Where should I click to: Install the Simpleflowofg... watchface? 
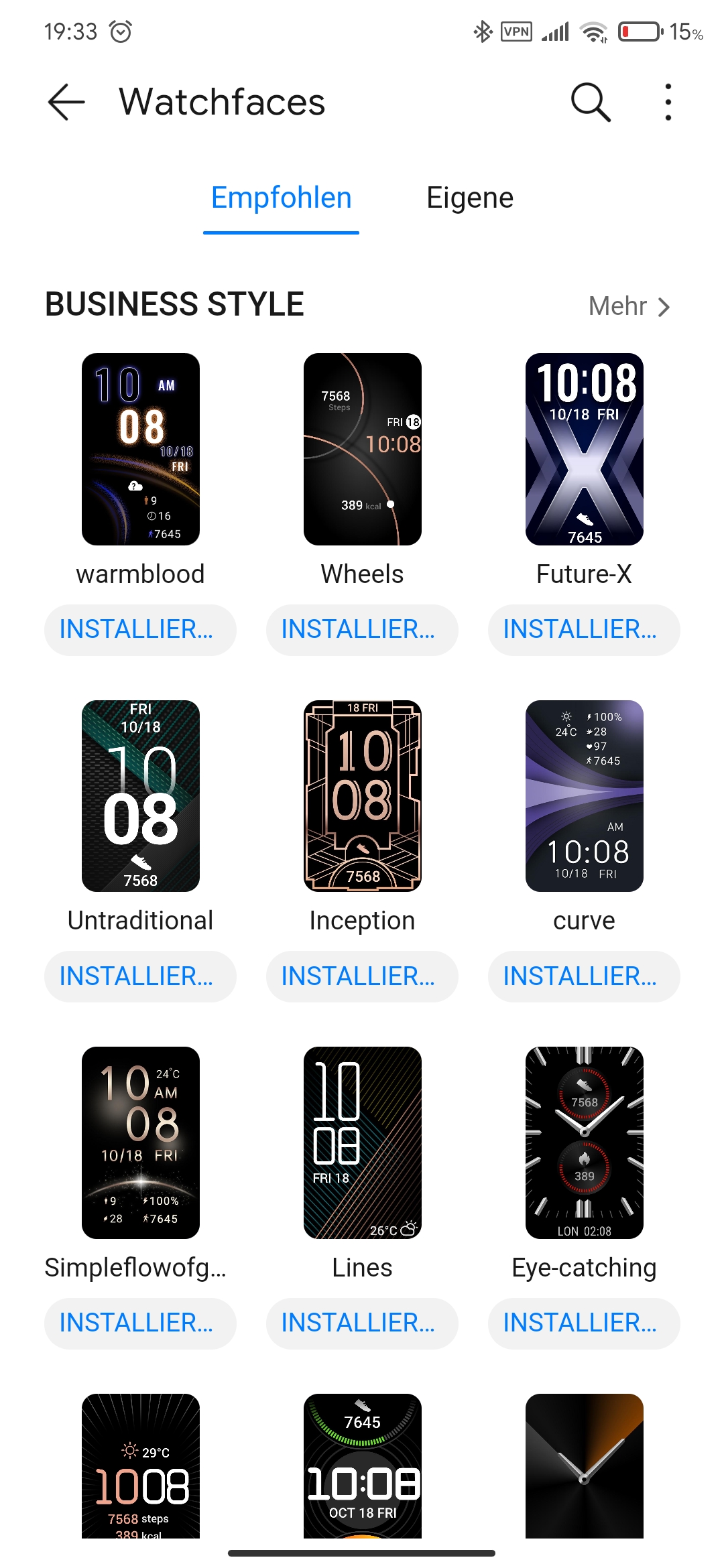tap(140, 1323)
